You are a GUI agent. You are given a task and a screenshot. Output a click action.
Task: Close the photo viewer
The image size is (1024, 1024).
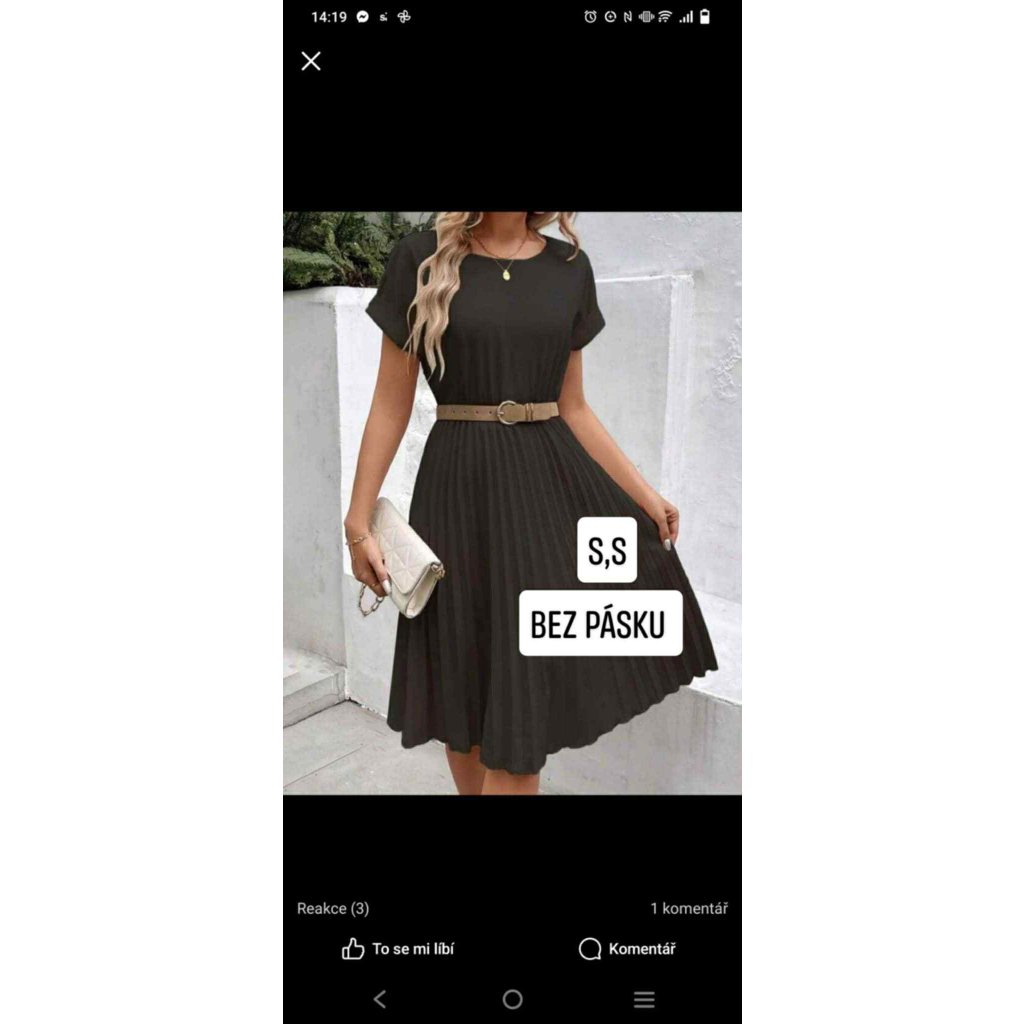pos(311,61)
